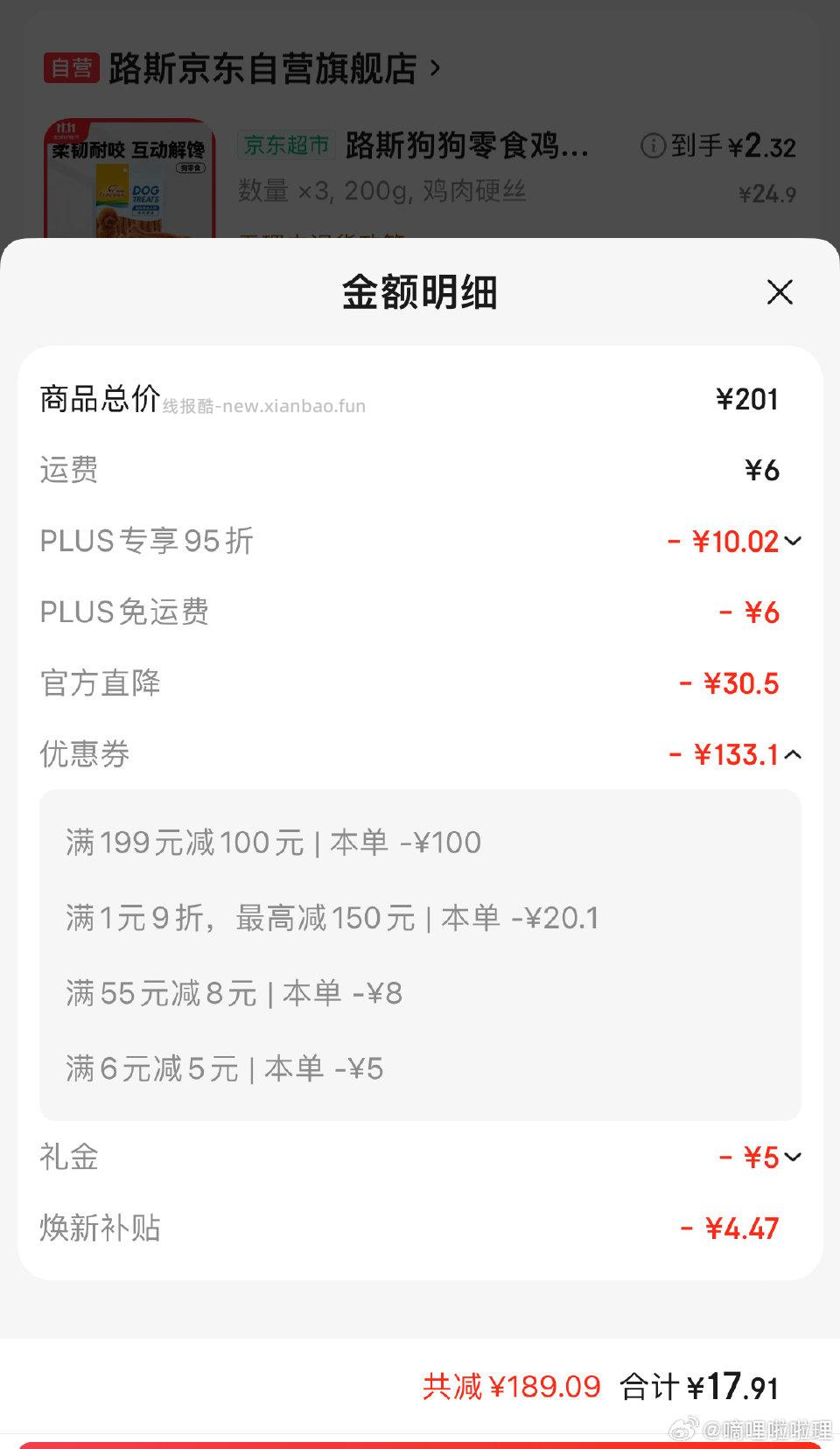Select the 满199元减100元 coupon row
Viewport: 840px width, 1449px height.
271,842
